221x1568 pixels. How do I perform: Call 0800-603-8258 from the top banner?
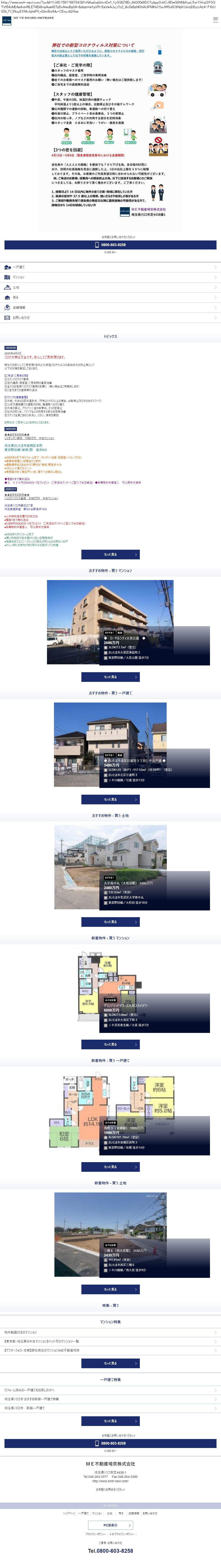tap(110, 245)
